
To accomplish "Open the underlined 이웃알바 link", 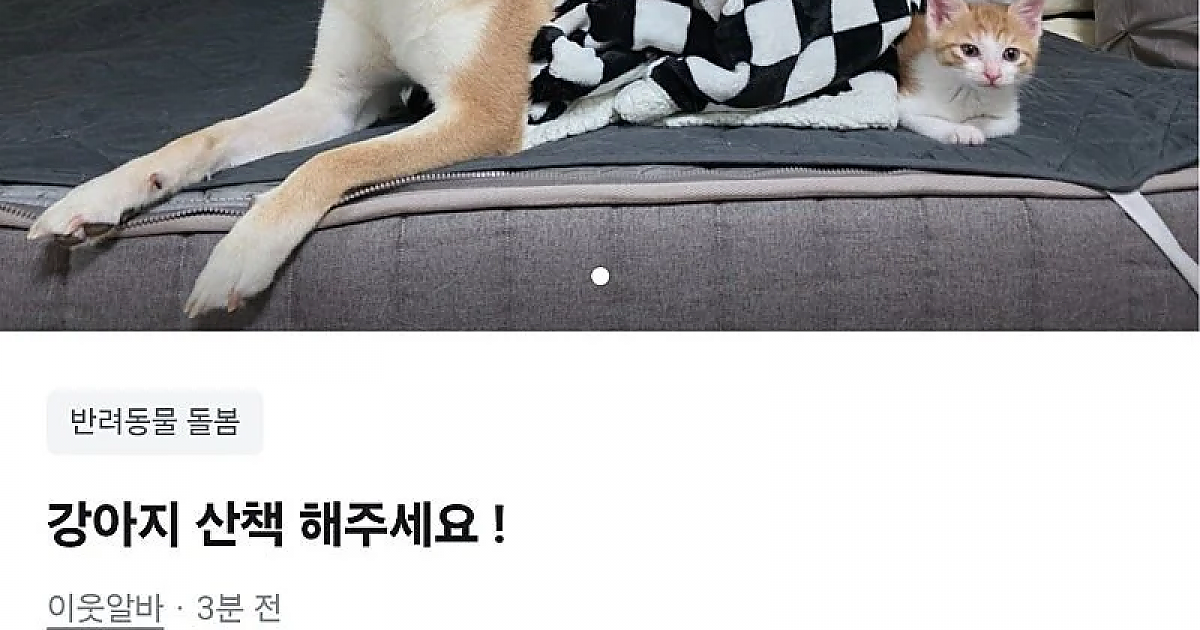I will 105,608.
